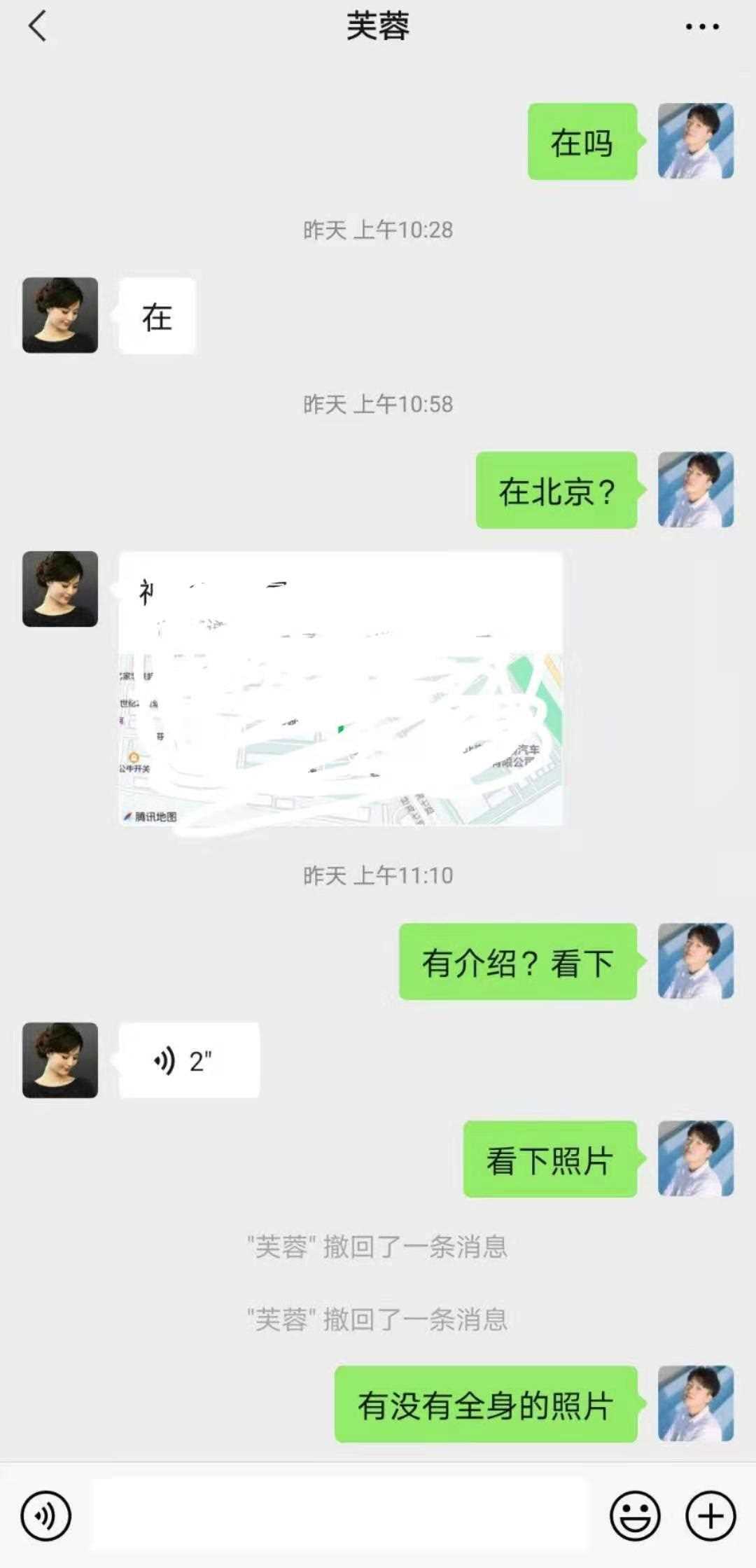Go back from the 芙蓉 chat
The height and width of the screenshot is (1568, 756).
(x=38, y=27)
